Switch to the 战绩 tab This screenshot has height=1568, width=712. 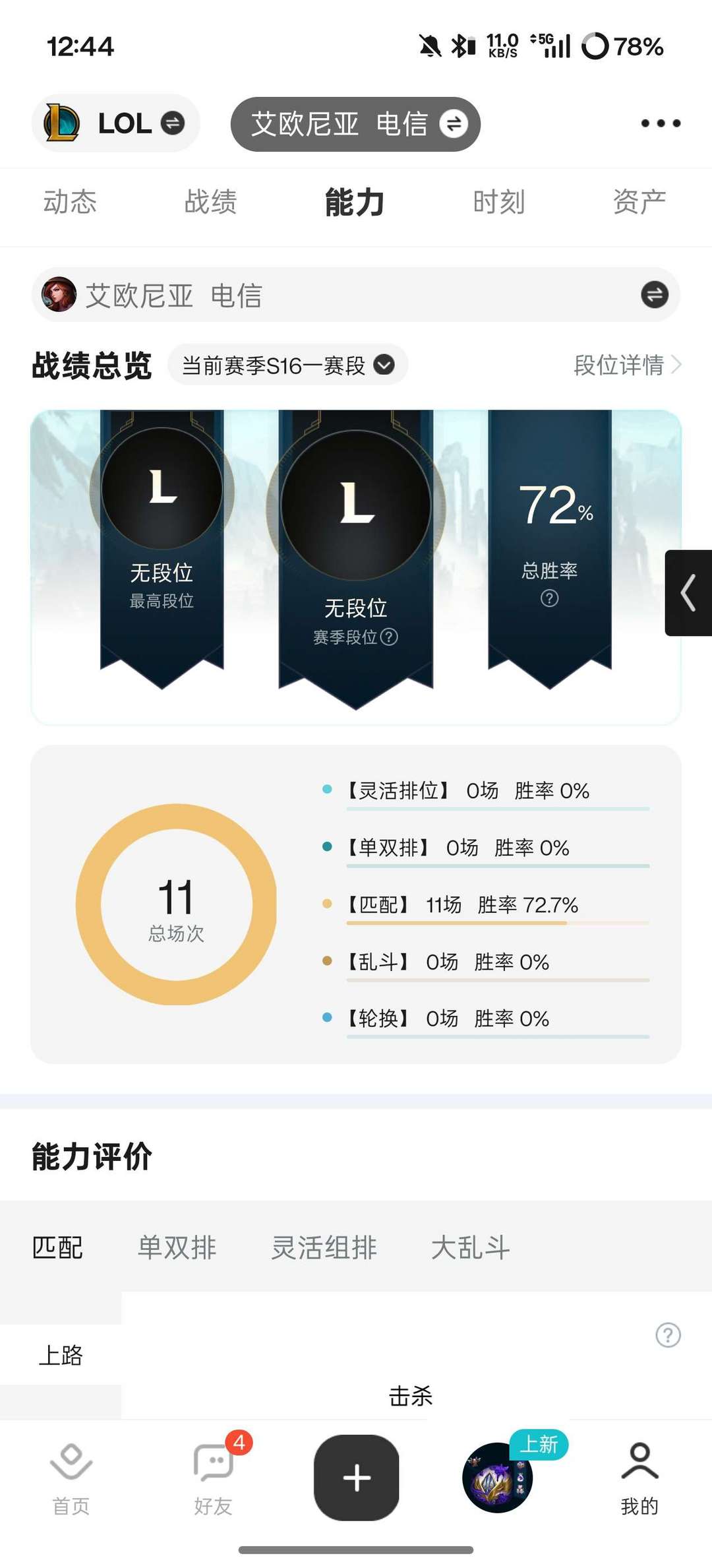tap(211, 203)
